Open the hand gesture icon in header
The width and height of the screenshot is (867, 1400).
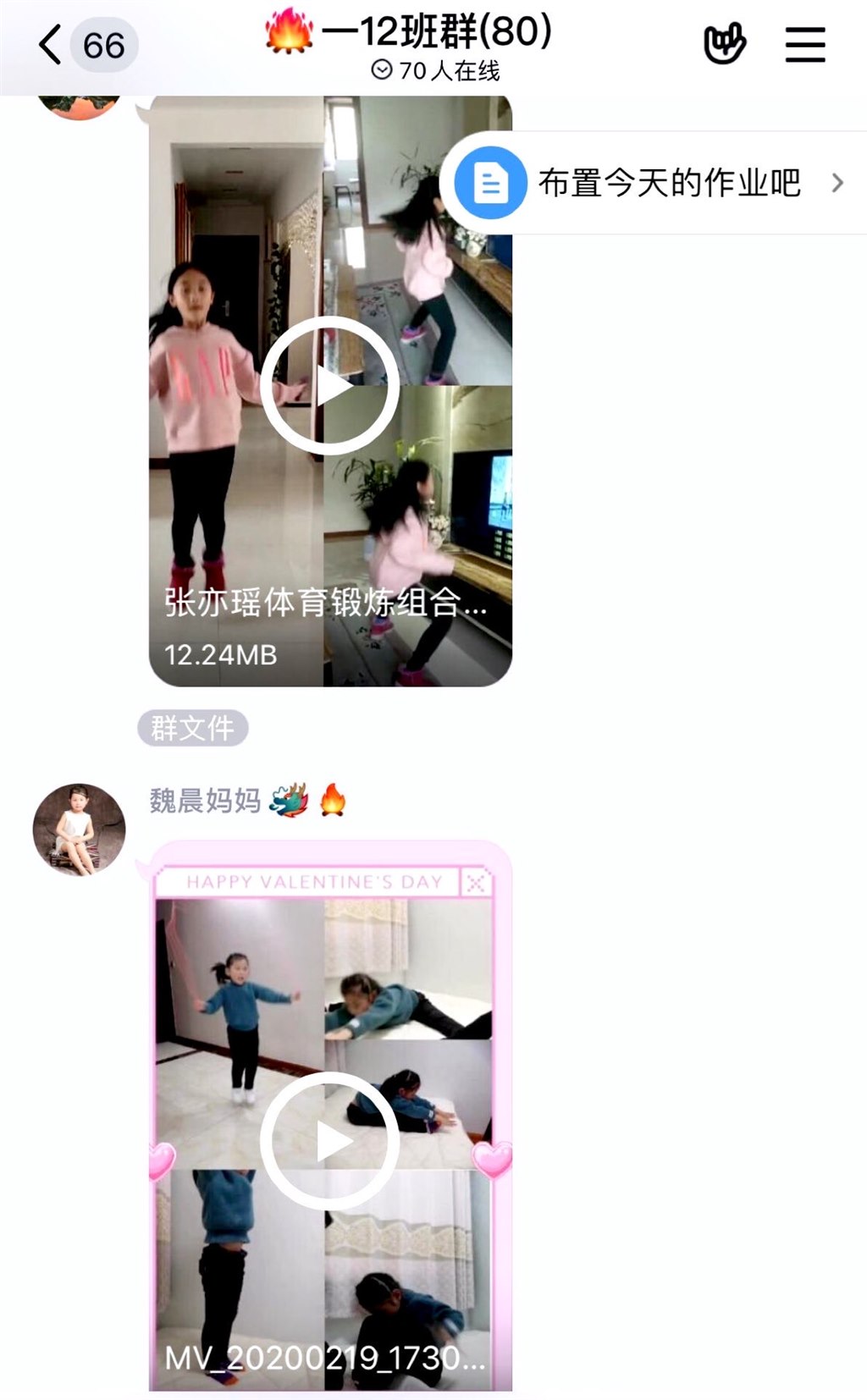click(725, 45)
